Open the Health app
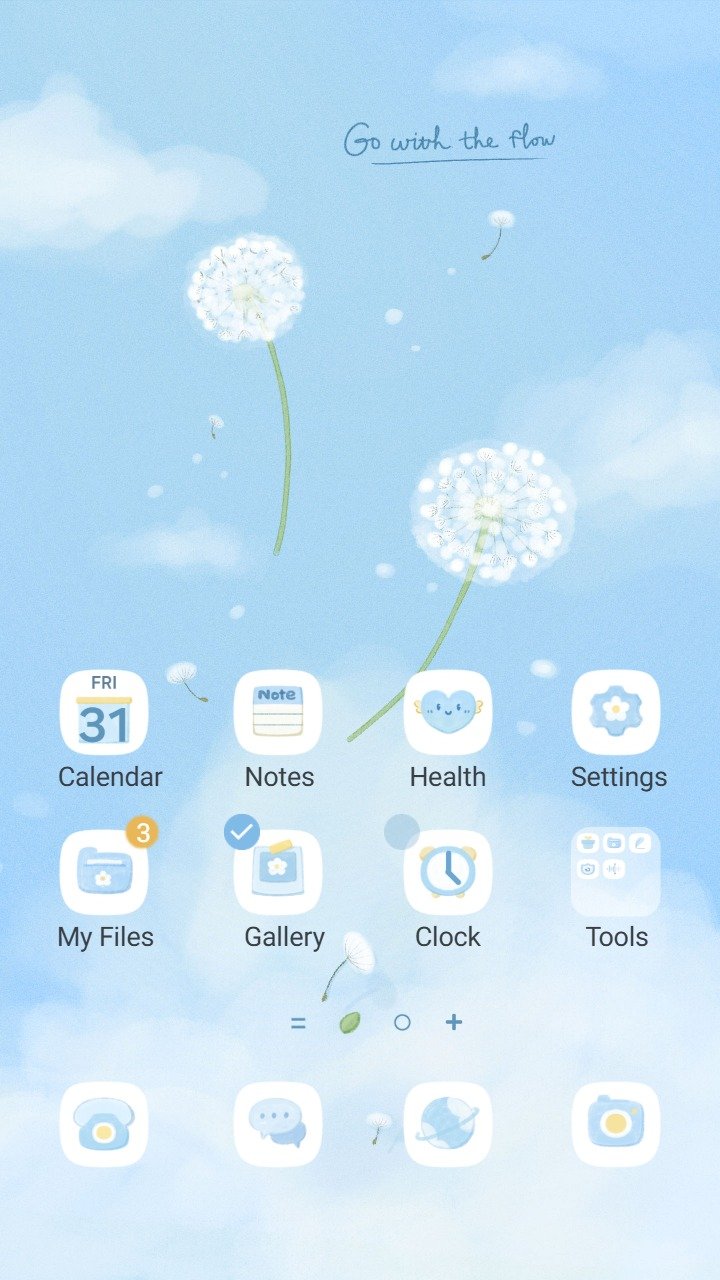This screenshot has width=720, height=1280. (x=448, y=712)
